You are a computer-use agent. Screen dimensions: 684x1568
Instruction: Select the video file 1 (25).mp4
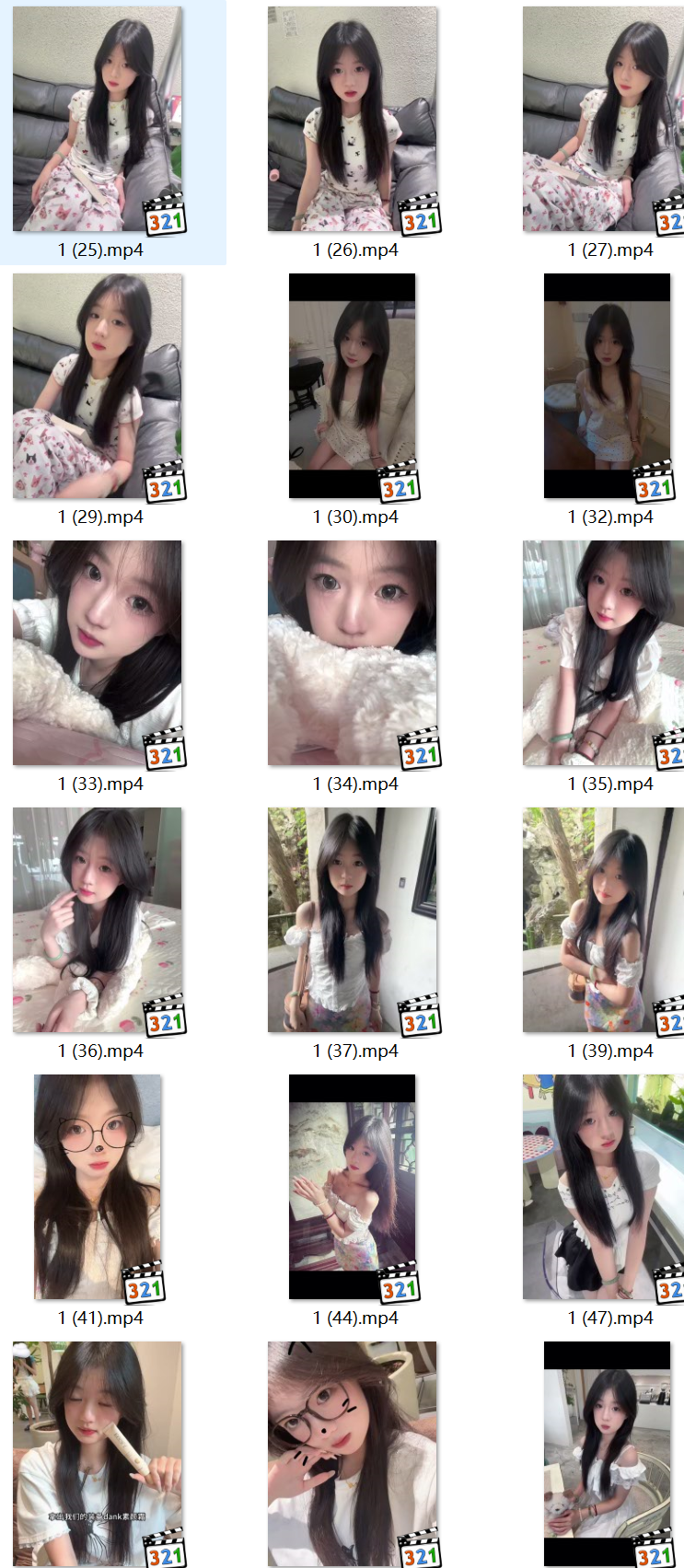[x=98, y=120]
